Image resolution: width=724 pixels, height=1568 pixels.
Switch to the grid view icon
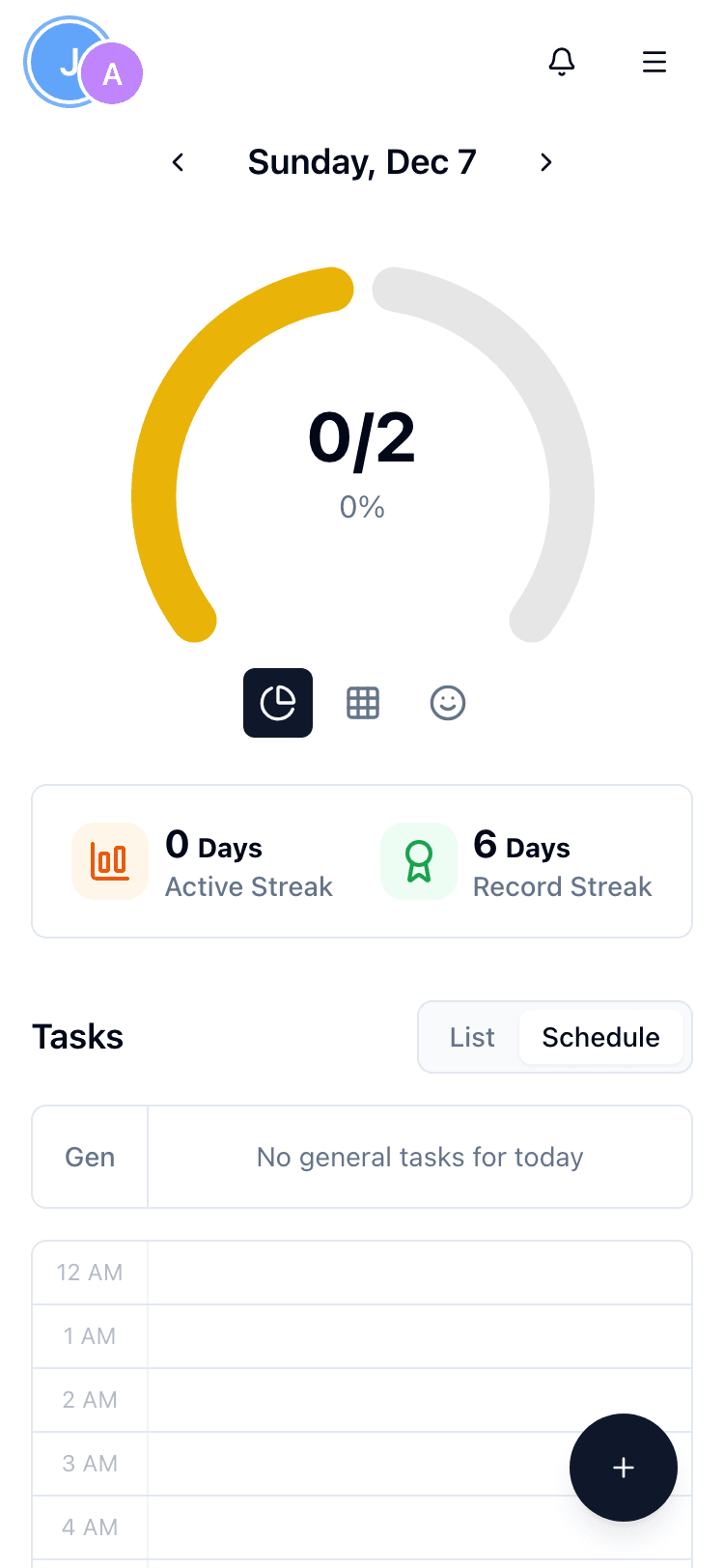point(362,703)
